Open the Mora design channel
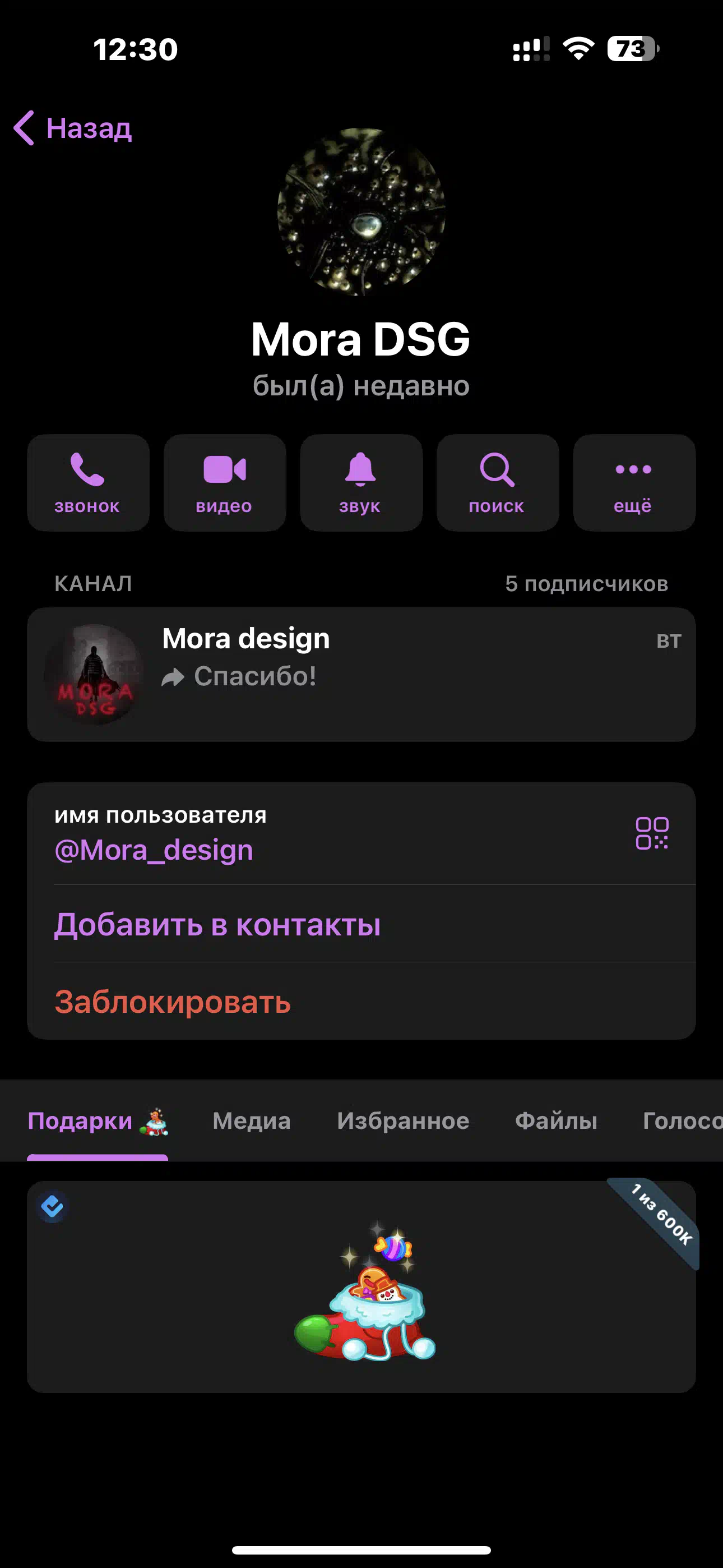Image resolution: width=723 pixels, height=1568 pixels. click(361, 675)
